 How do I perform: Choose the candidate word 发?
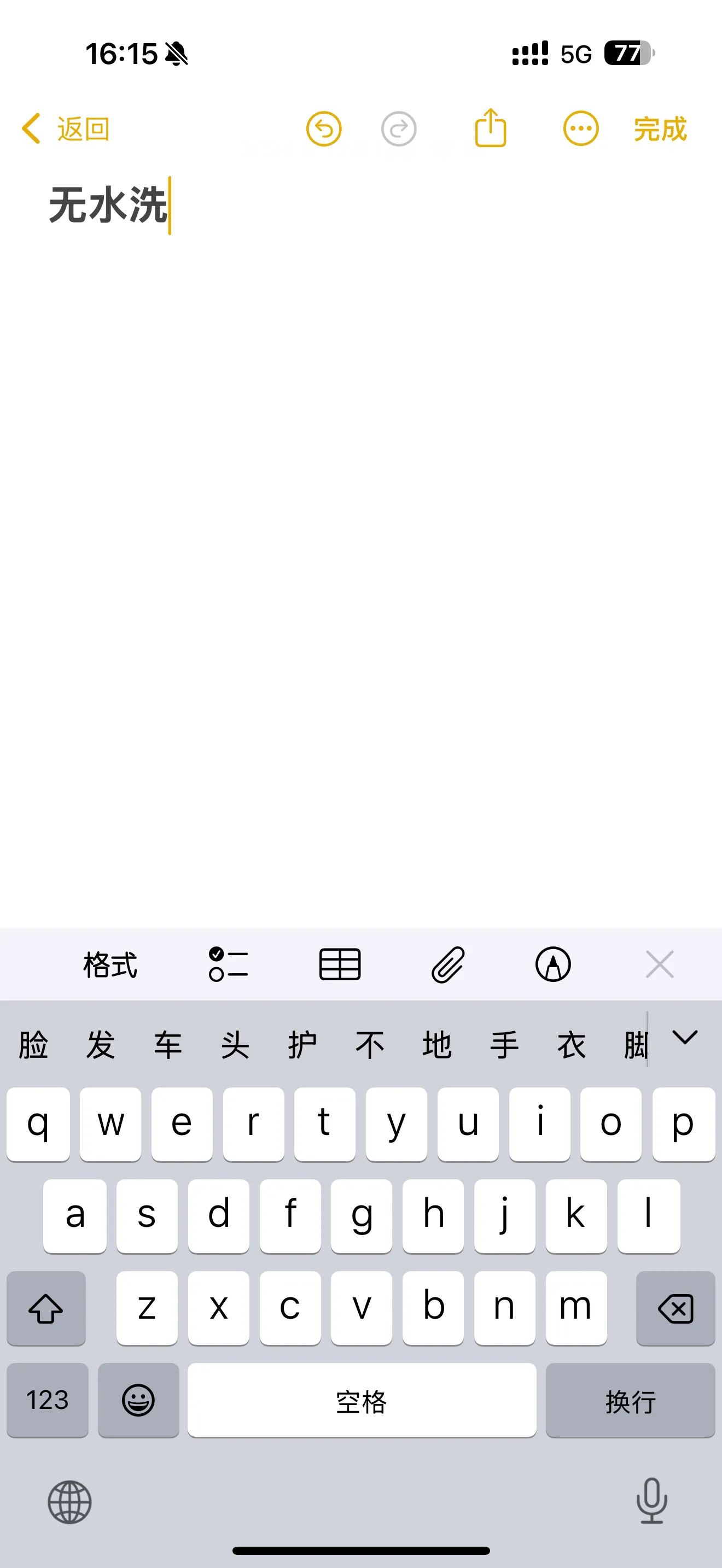pos(101,1045)
